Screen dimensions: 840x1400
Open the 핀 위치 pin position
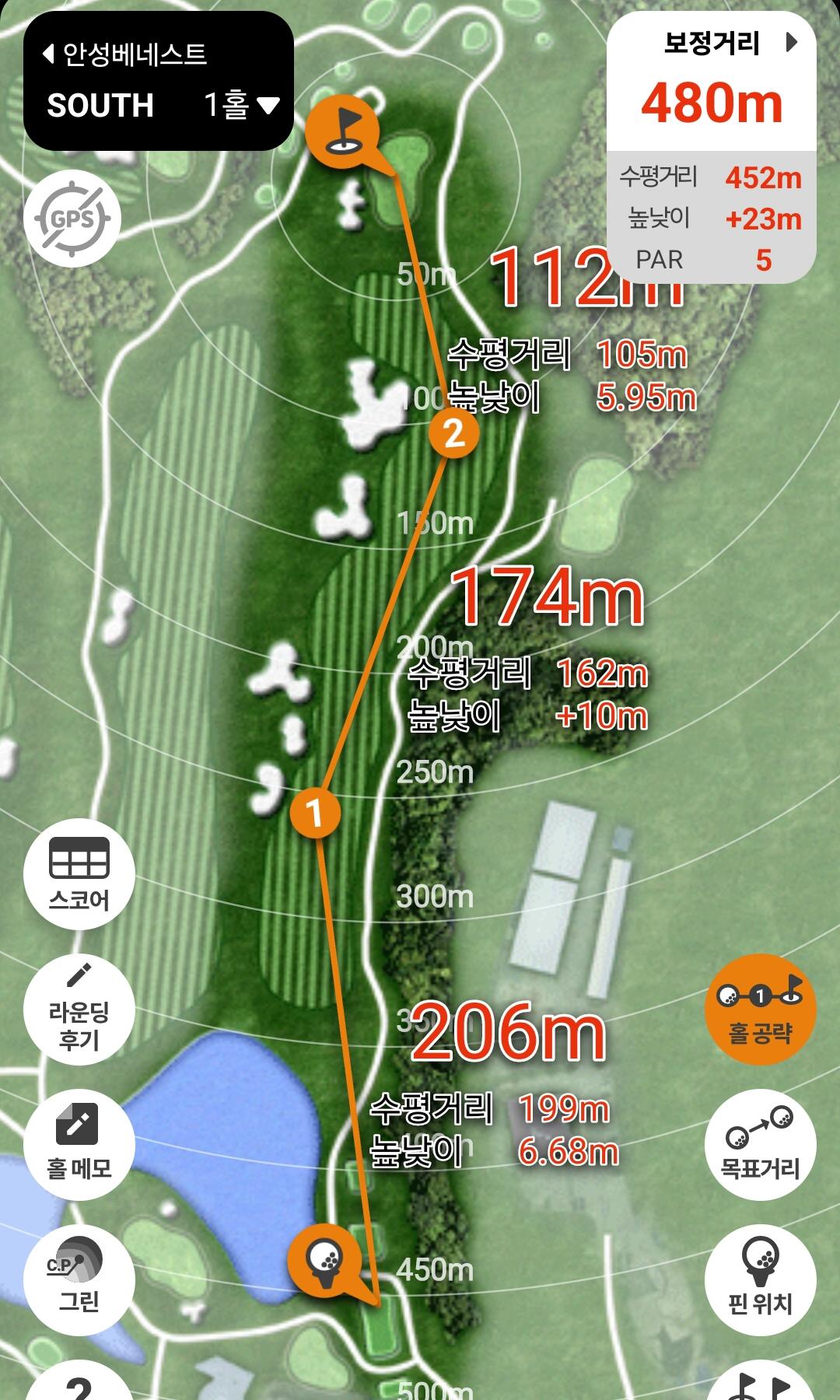pos(760,1279)
